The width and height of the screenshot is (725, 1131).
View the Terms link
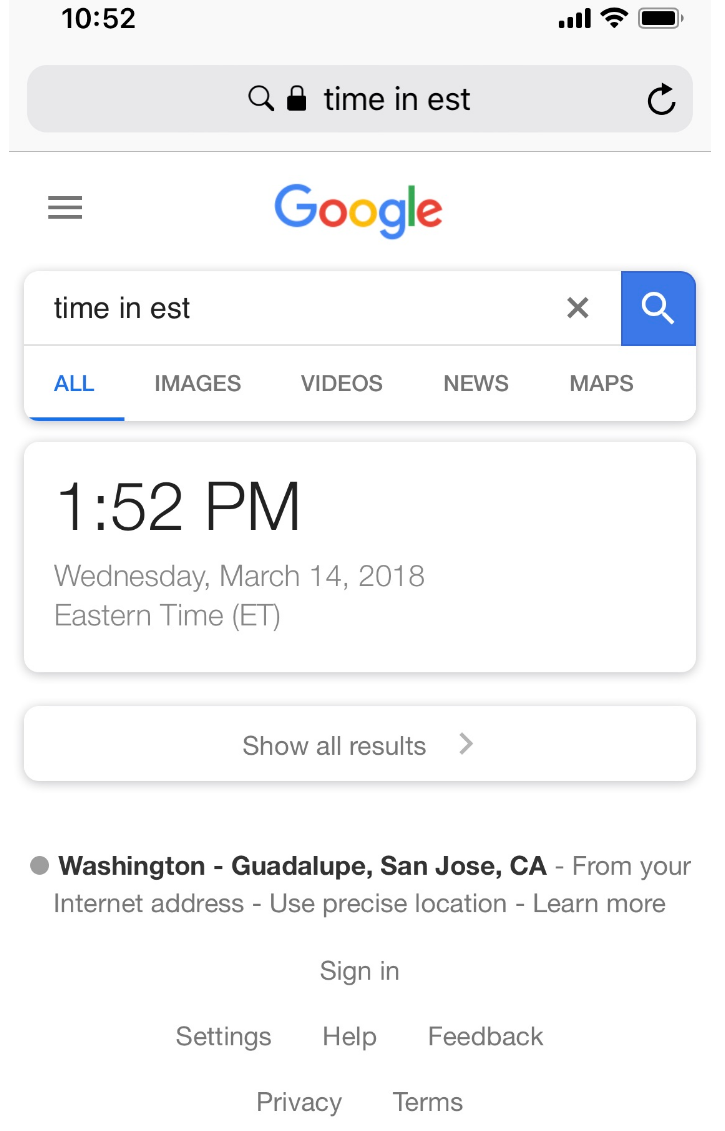427,1102
